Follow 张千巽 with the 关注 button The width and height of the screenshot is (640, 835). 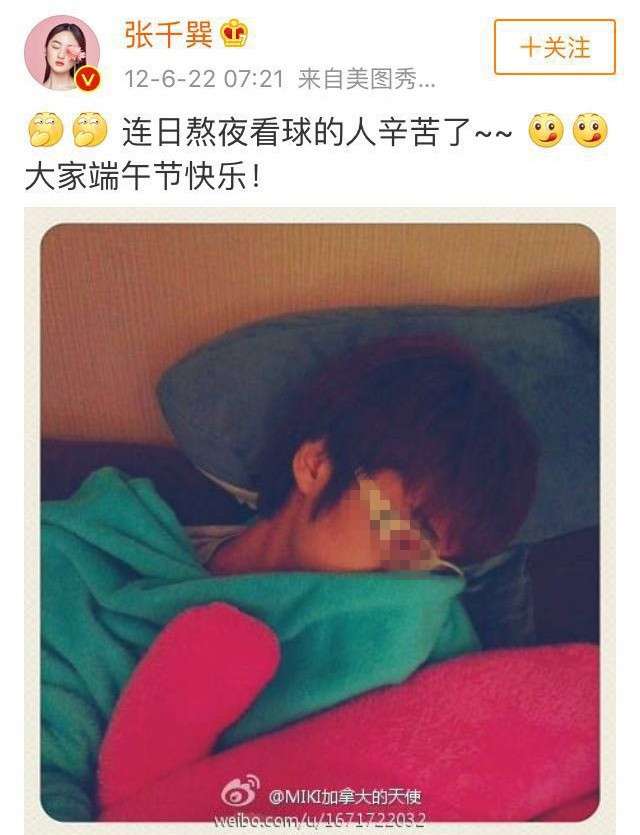point(554,47)
